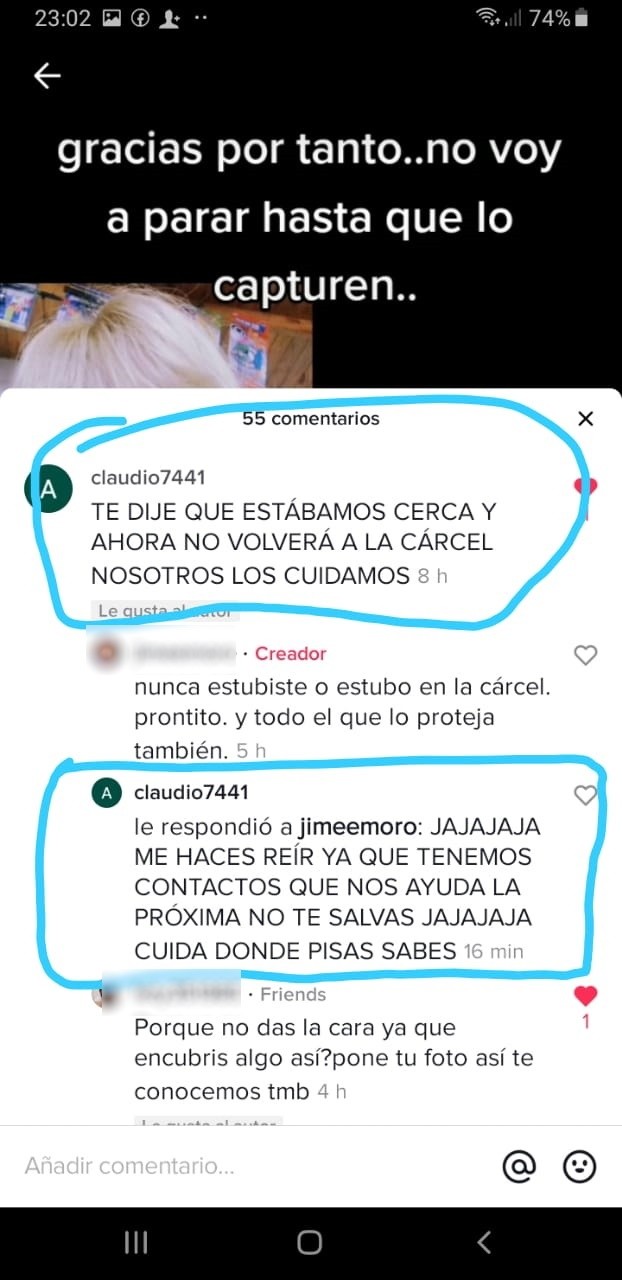622x1280 pixels.
Task: Like claudio7441's reply starting with JAJAJAJA
Action: (x=585, y=795)
